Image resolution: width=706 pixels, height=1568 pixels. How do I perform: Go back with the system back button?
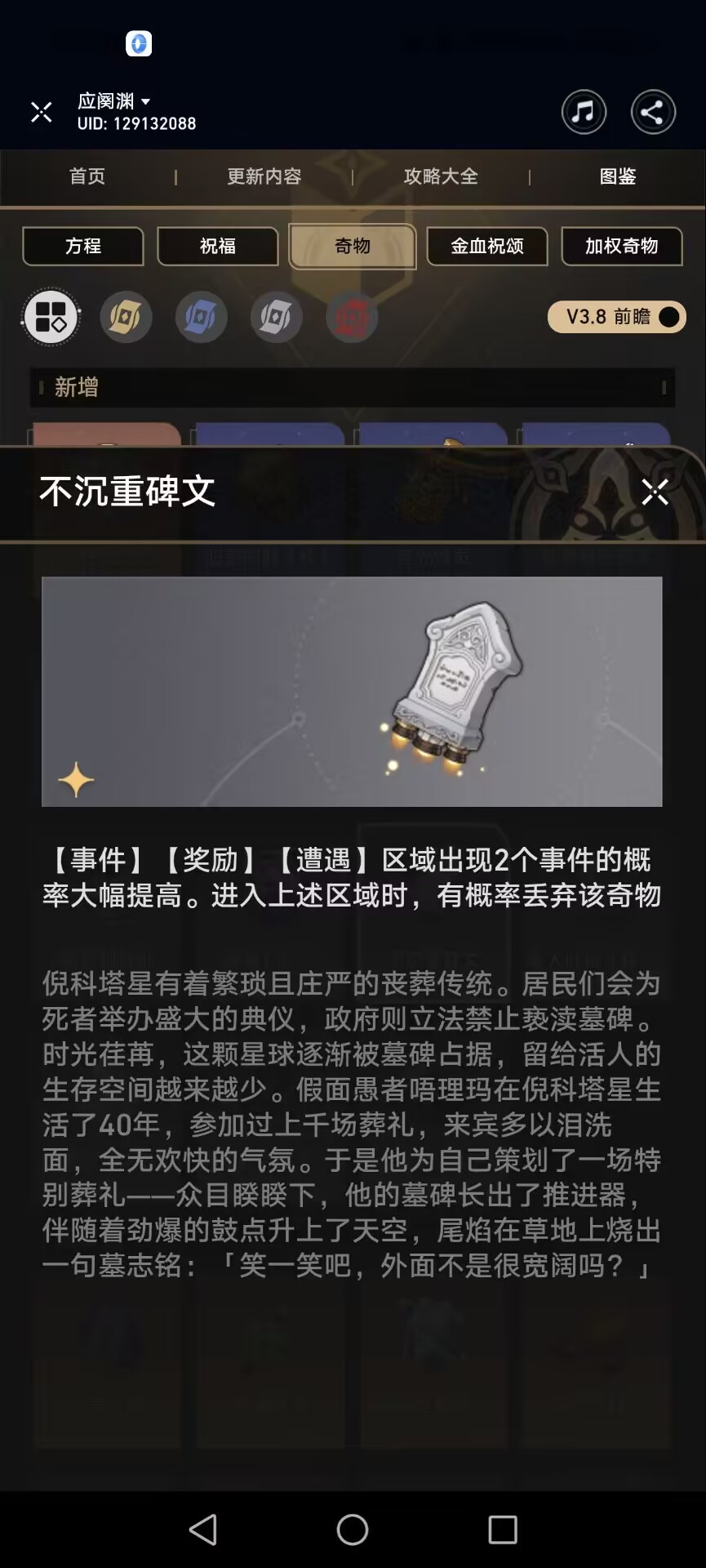[202, 1530]
